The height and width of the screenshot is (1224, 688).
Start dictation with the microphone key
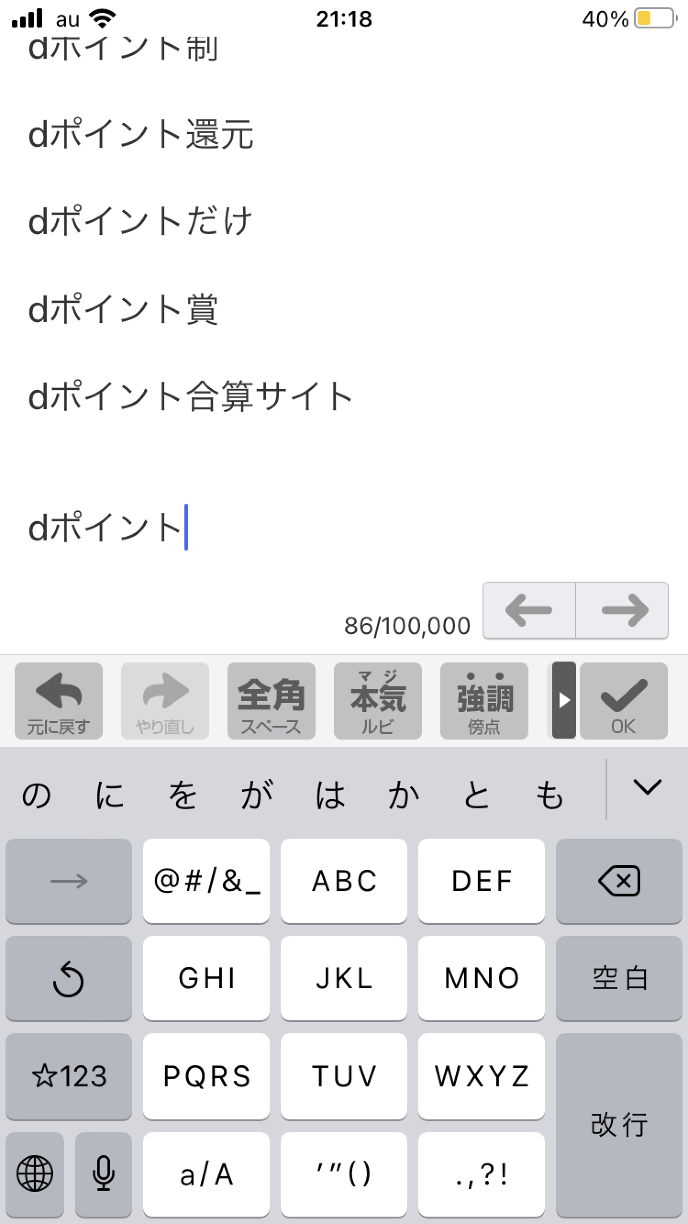click(103, 1173)
